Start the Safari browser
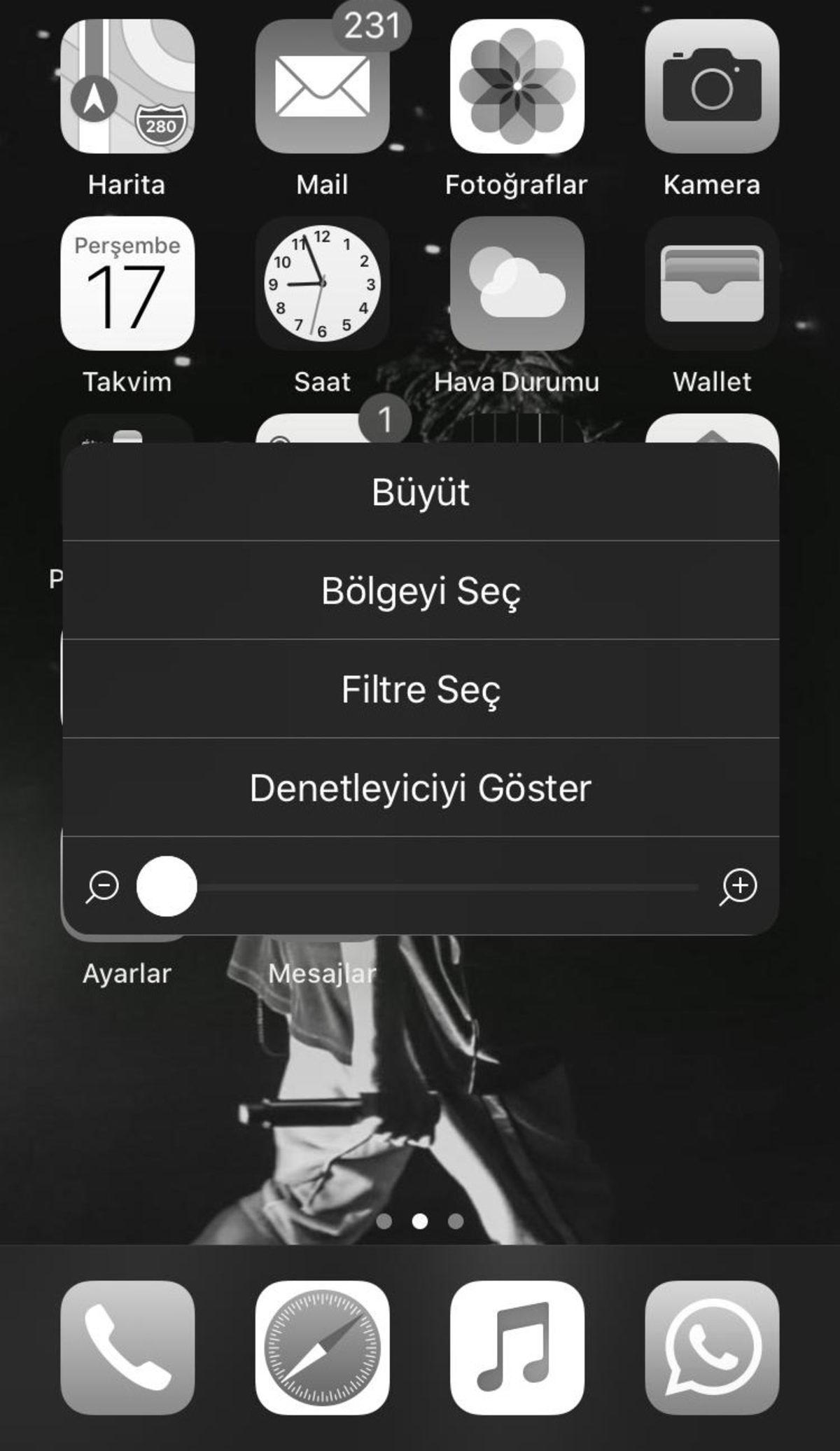This screenshot has width=840, height=1451. (x=322, y=1345)
